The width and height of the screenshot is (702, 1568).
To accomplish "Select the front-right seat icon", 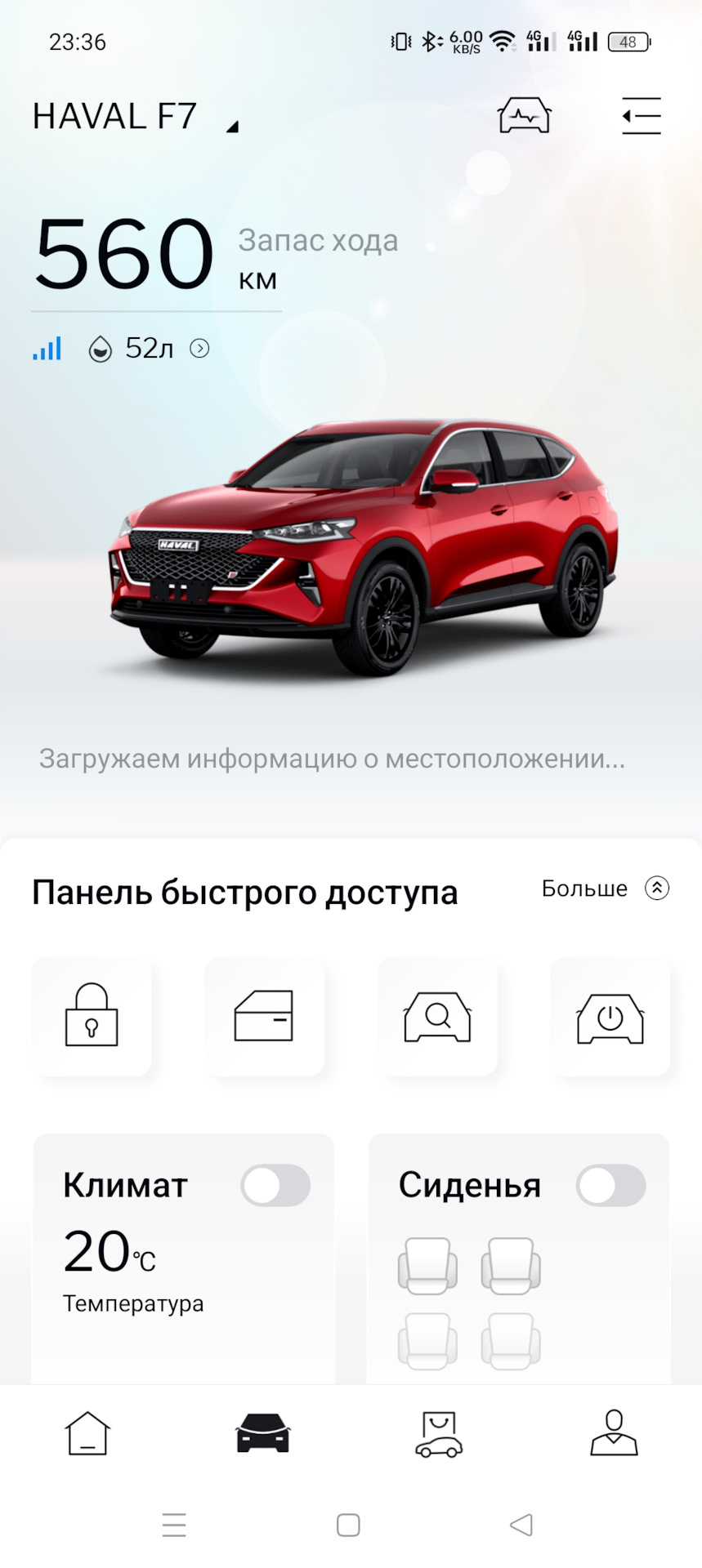I will (511, 1266).
